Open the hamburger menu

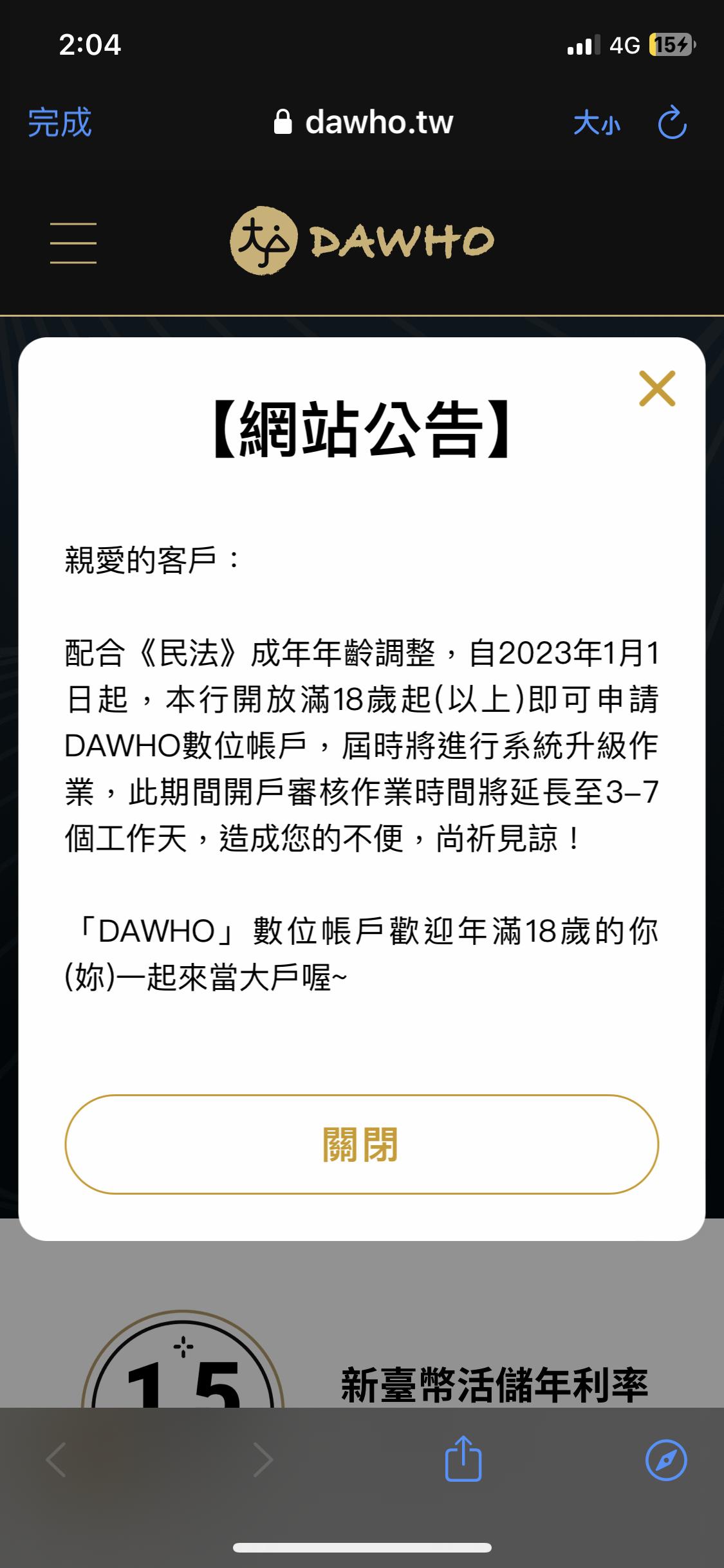[73, 243]
